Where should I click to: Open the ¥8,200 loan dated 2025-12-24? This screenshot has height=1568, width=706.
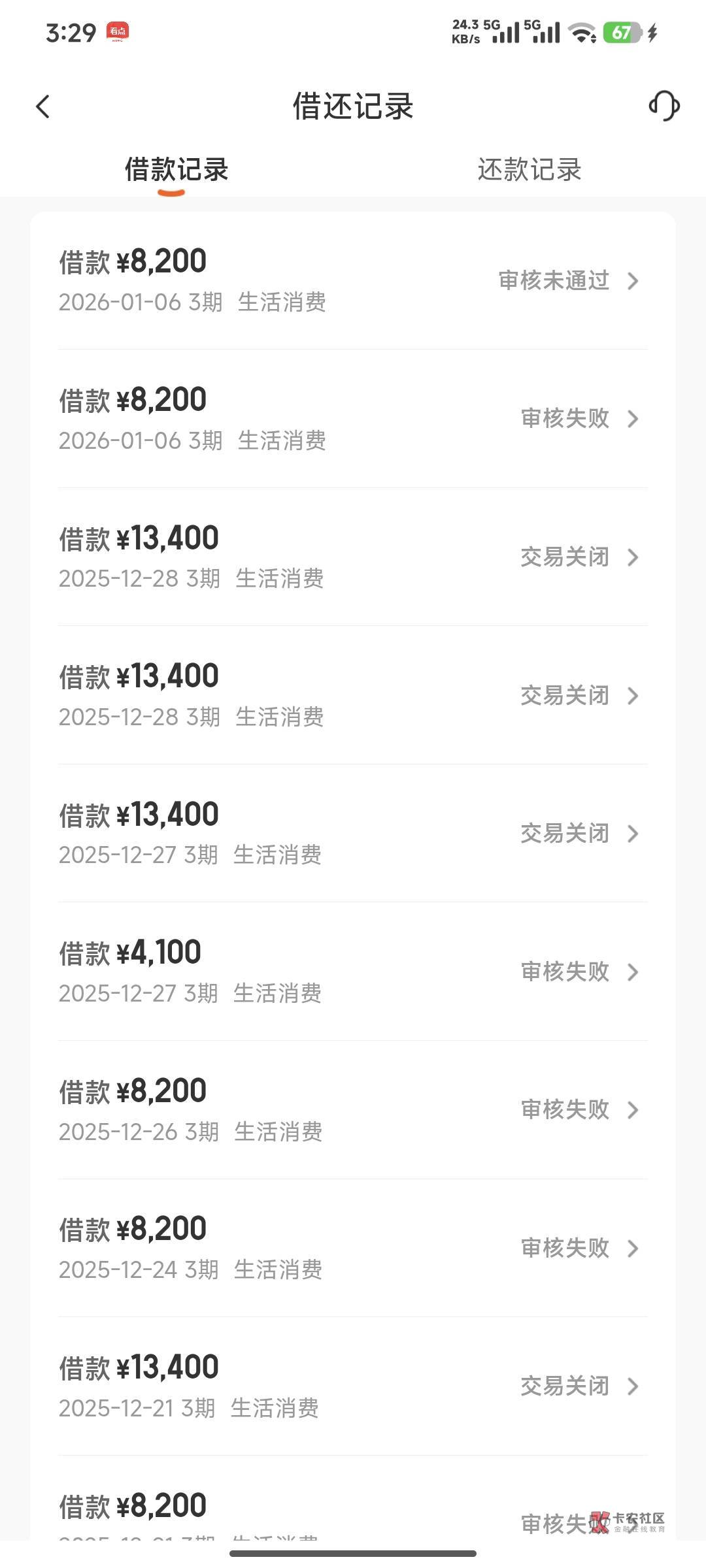click(353, 1249)
